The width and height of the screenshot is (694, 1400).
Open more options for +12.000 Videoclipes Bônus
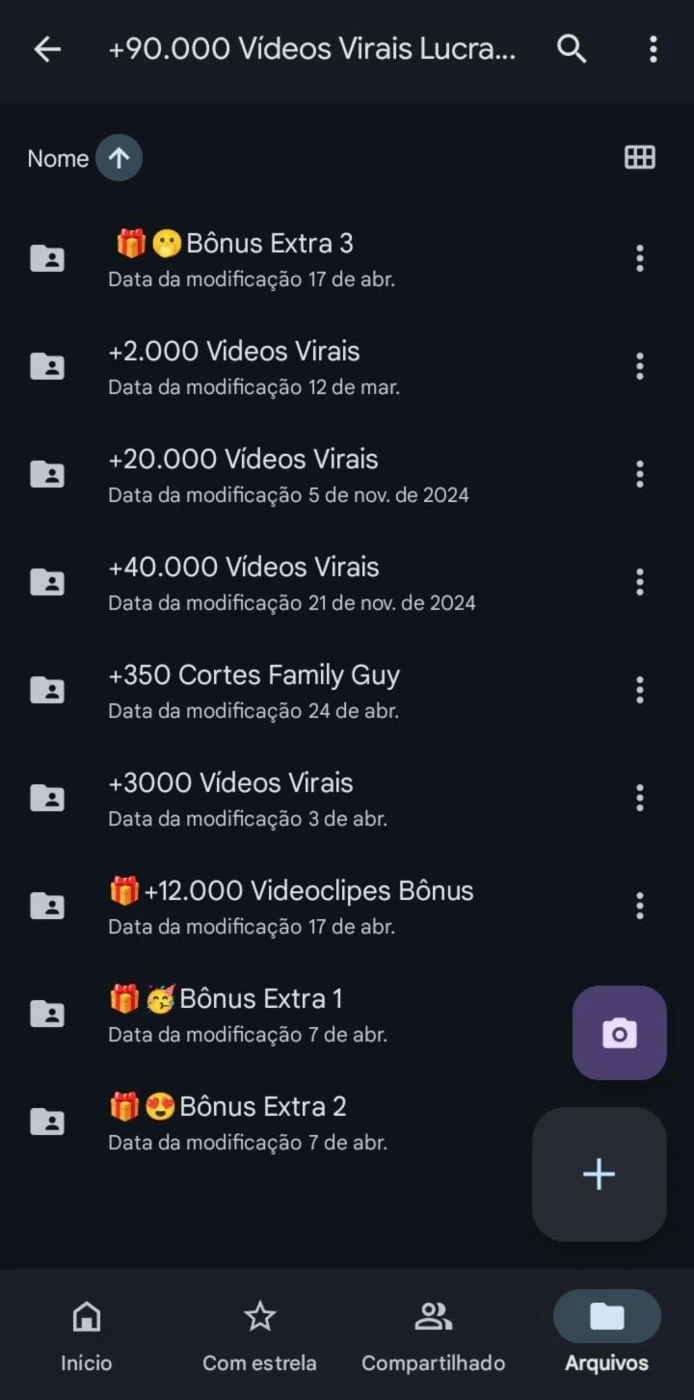click(640, 907)
